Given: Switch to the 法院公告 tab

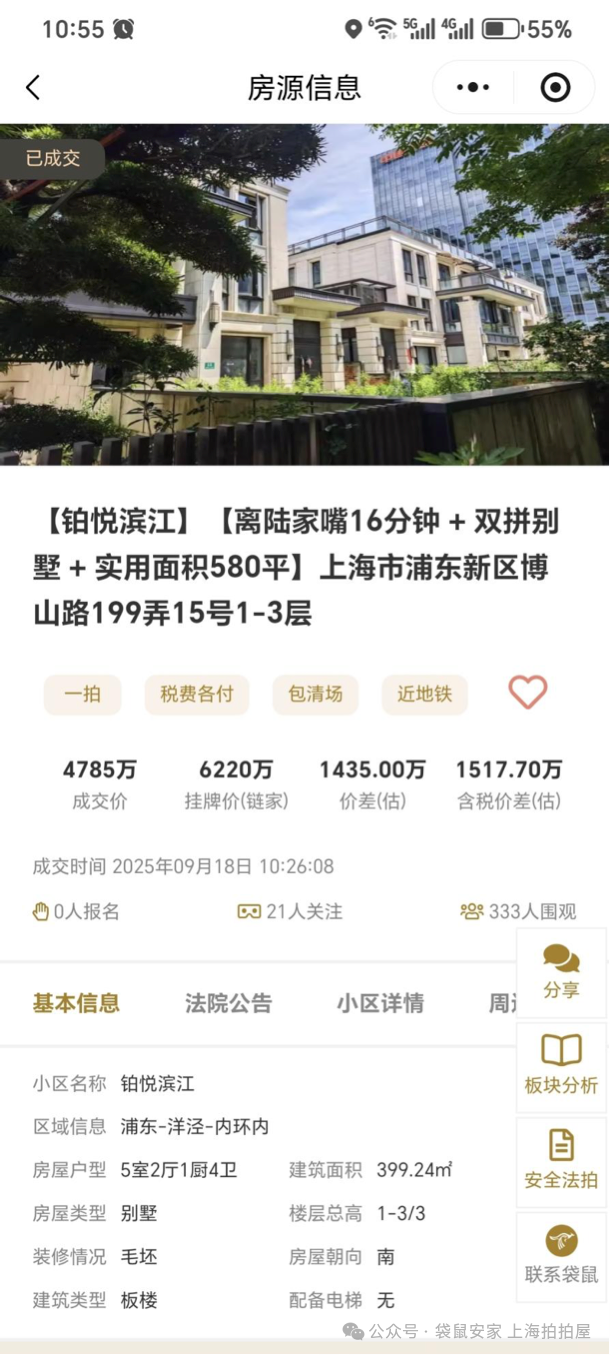Looking at the screenshot, I should click(x=228, y=1003).
